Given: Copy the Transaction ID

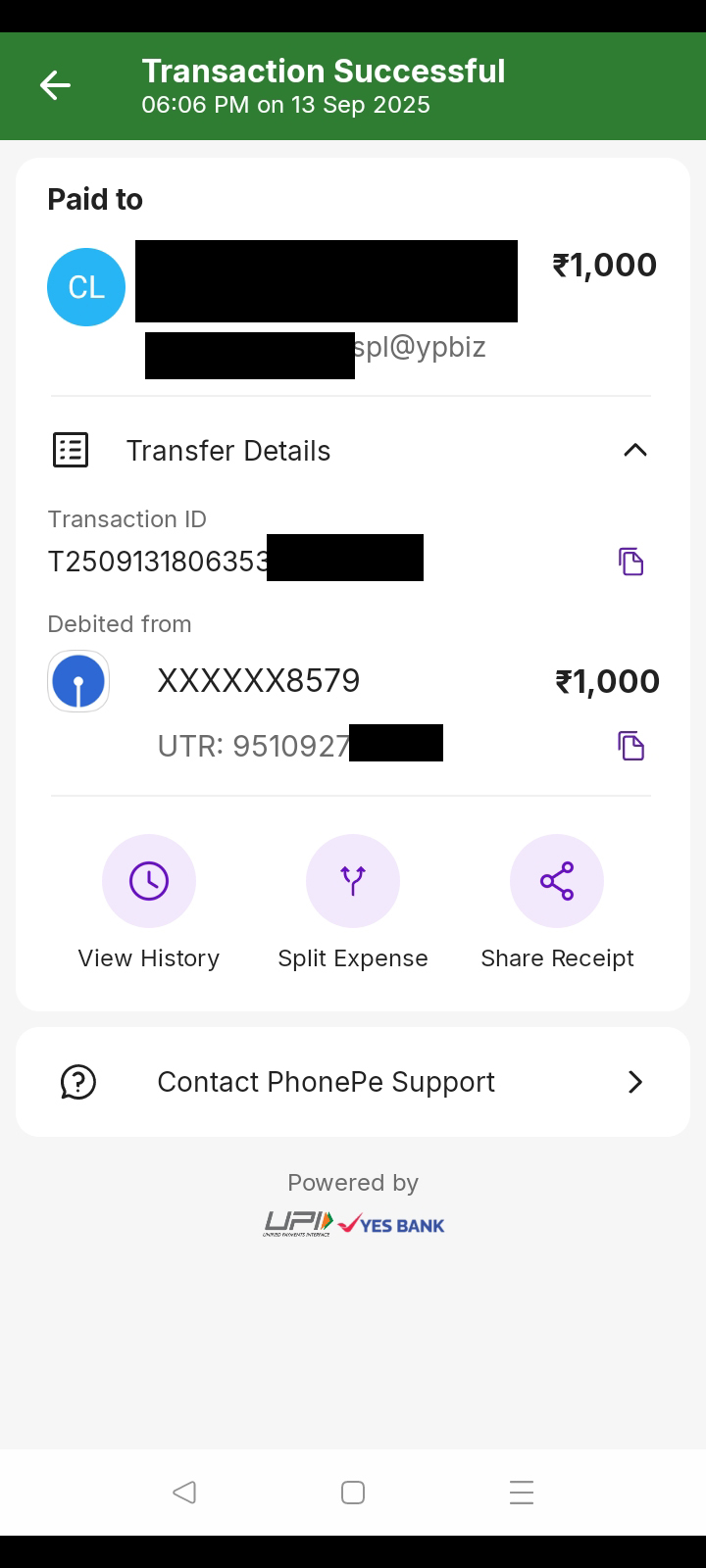Looking at the screenshot, I should 630,562.
